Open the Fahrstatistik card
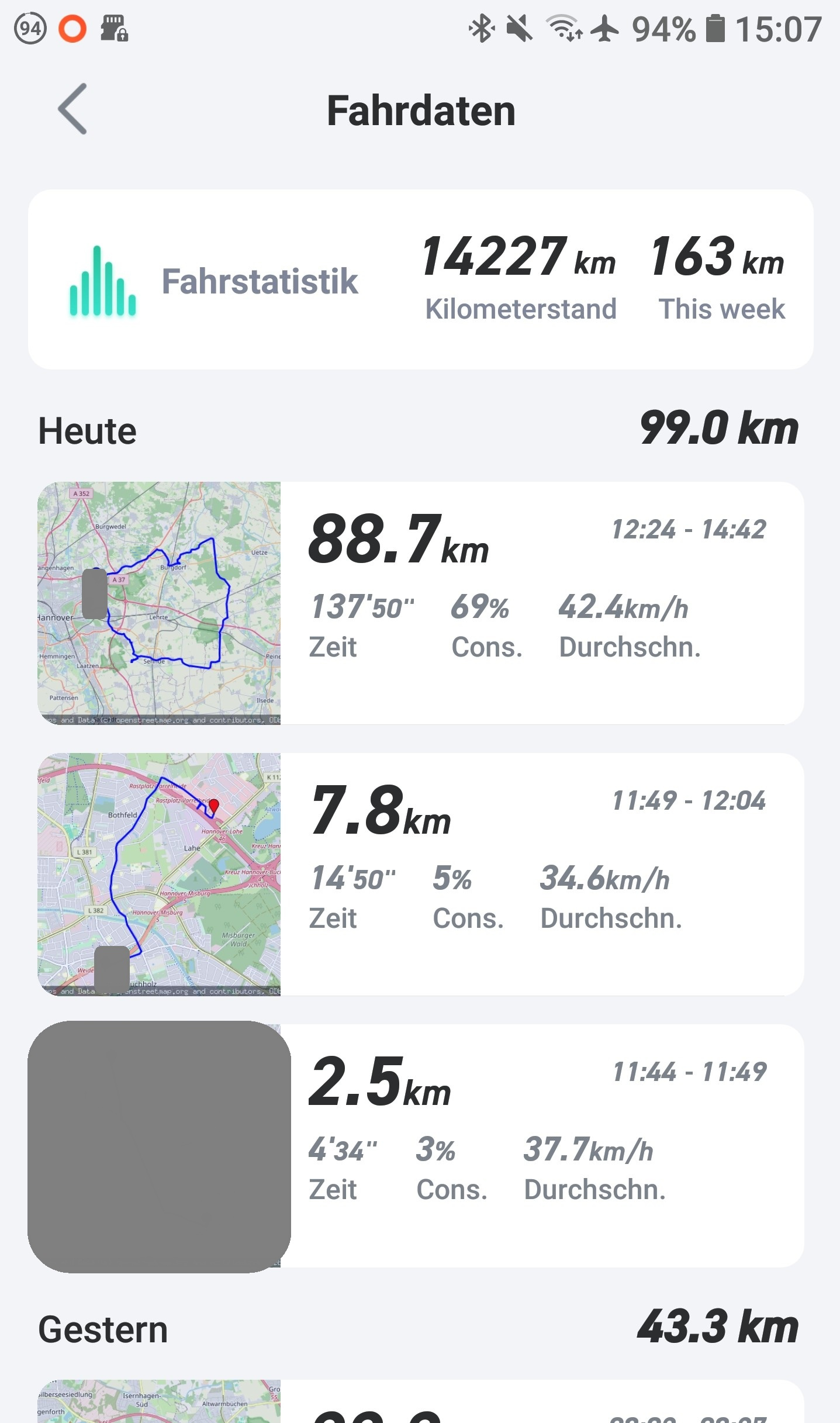This screenshot has width=840, height=1423. 420,279
